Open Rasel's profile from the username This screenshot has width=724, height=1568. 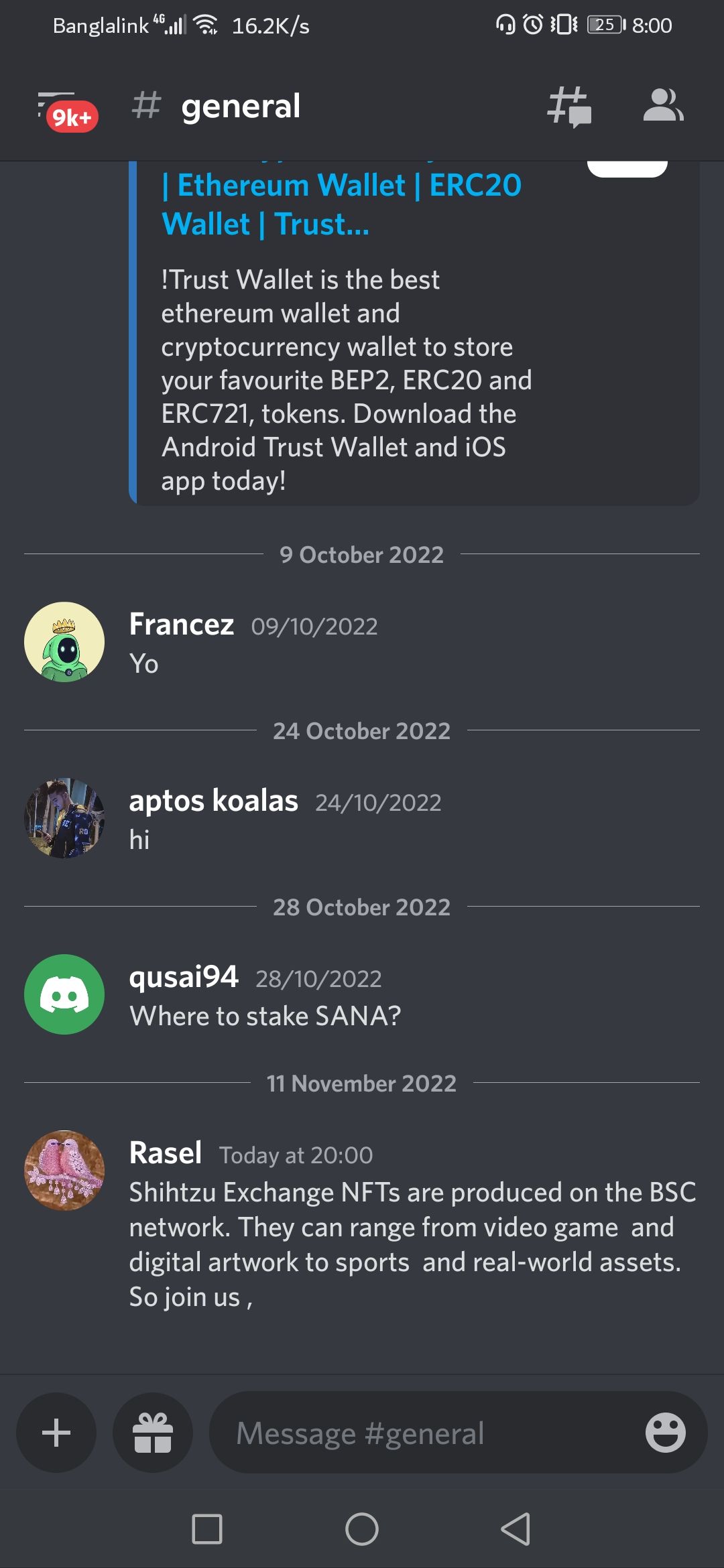165,1153
